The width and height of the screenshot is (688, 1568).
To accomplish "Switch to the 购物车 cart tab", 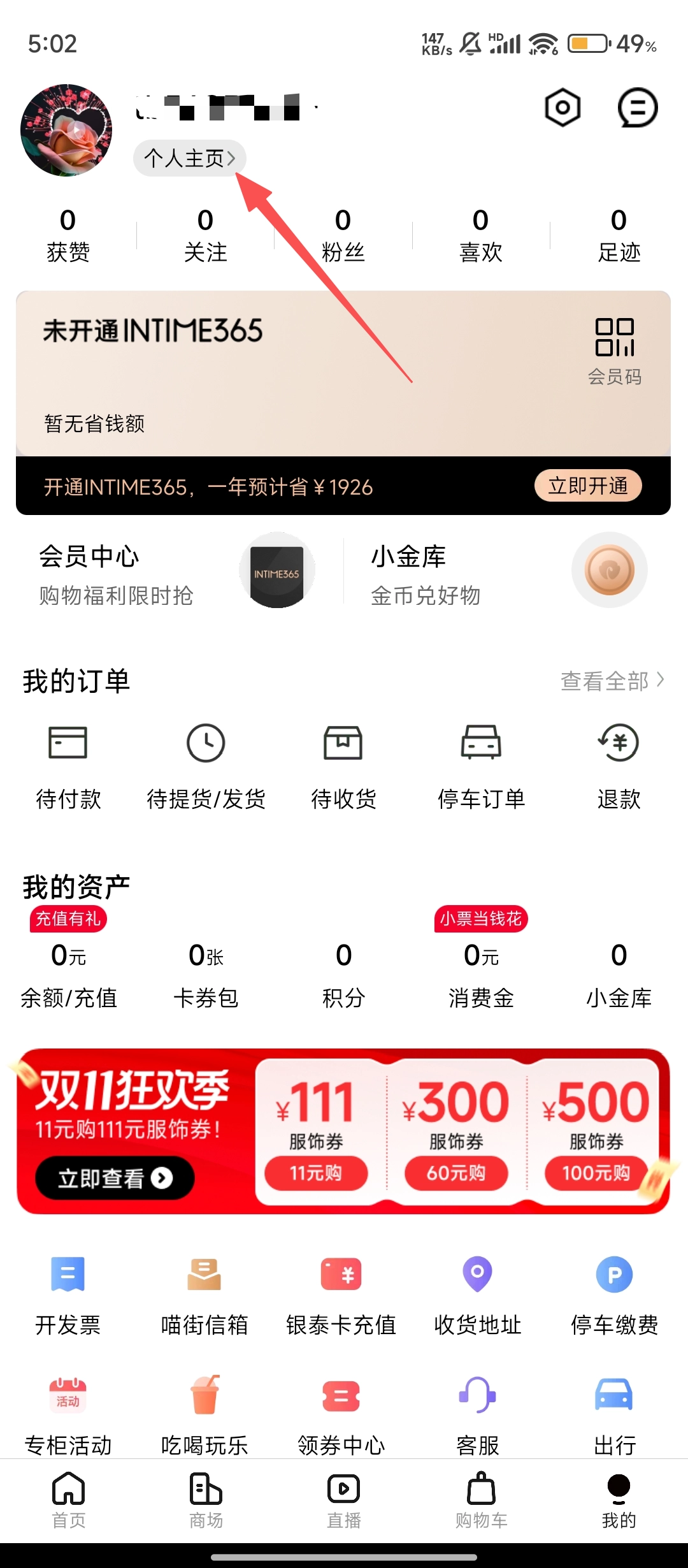I will click(481, 1500).
